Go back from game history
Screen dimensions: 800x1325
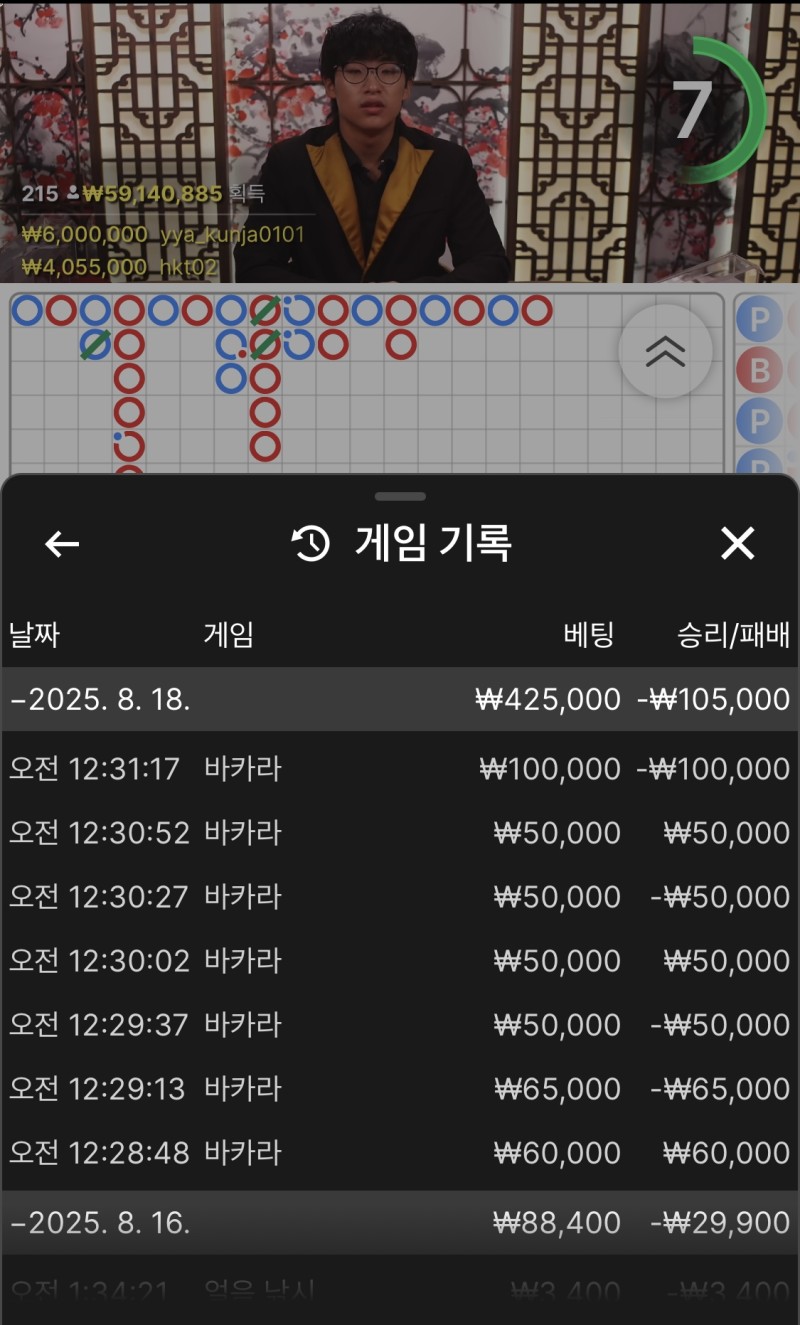(62, 544)
